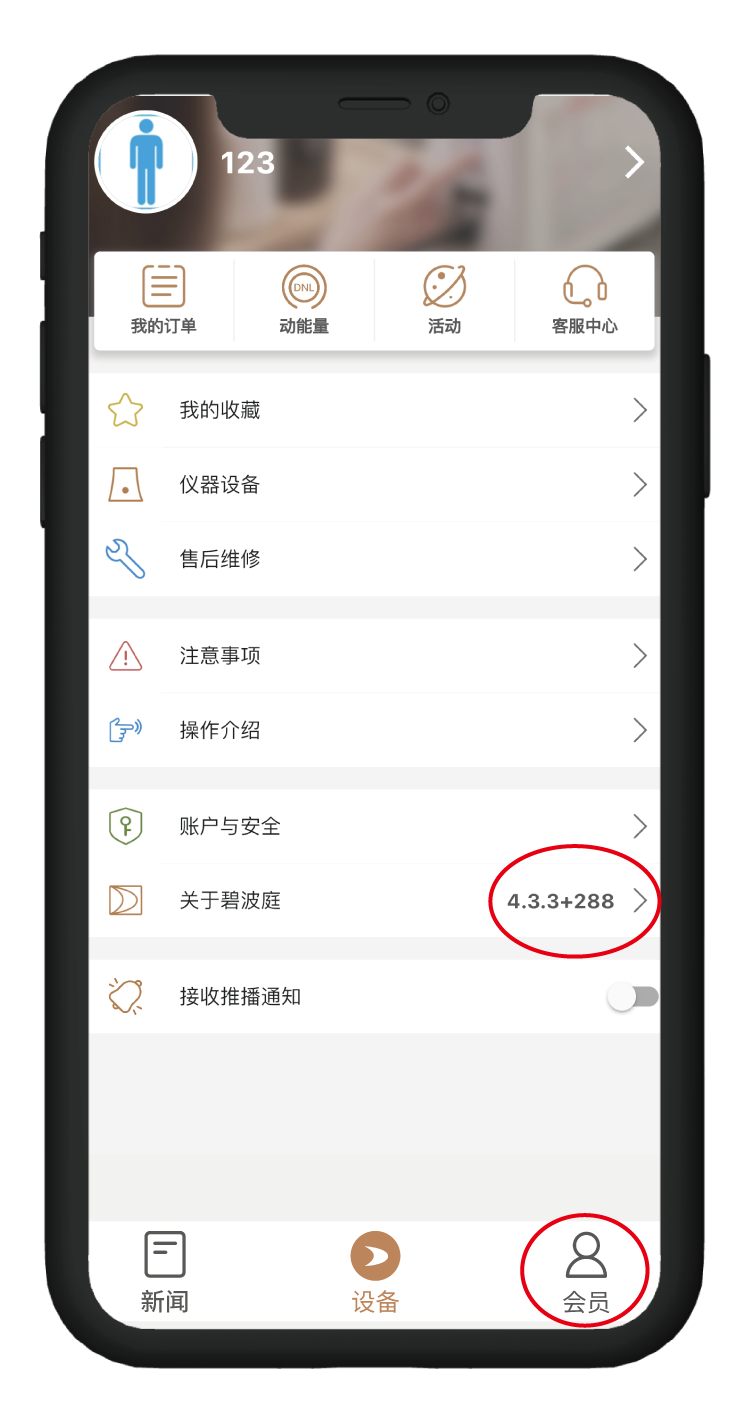Select the 会员 member tab
The image size is (745, 1423).
586,1272
